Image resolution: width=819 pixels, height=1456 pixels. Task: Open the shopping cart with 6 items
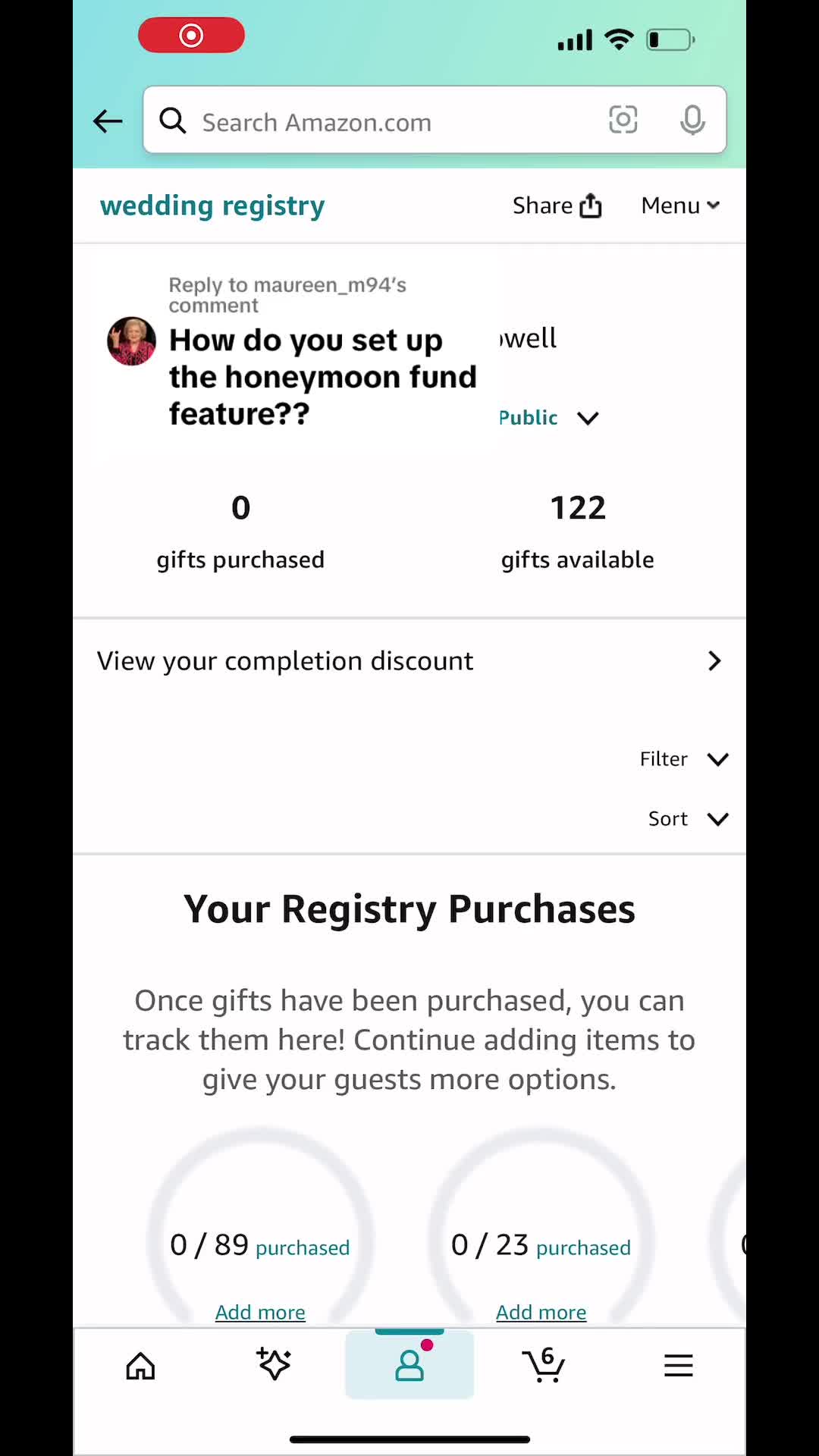click(544, 1365)
